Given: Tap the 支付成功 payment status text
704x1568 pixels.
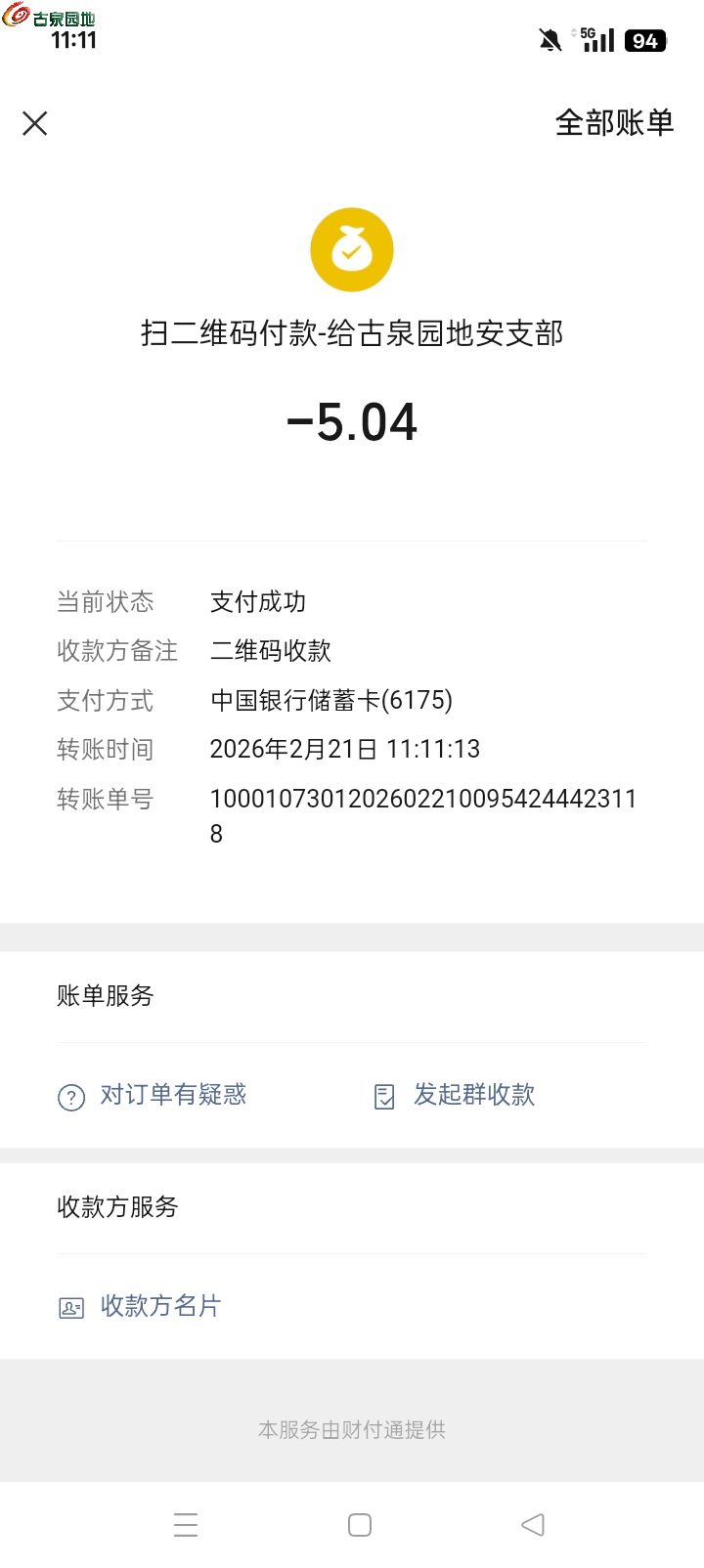Looking at the screenshot, I should coord(258,602).
